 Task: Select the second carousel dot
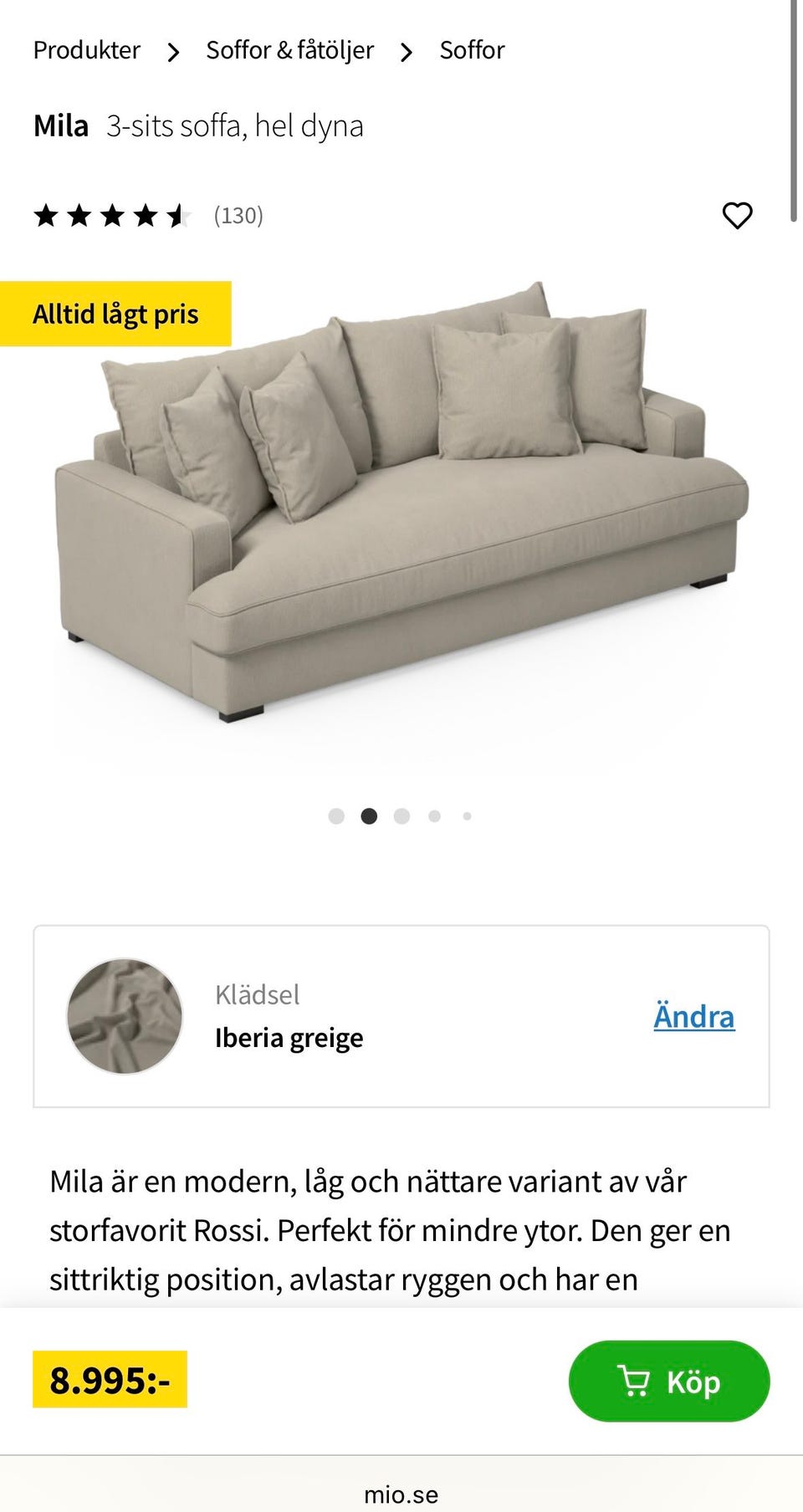369,816
